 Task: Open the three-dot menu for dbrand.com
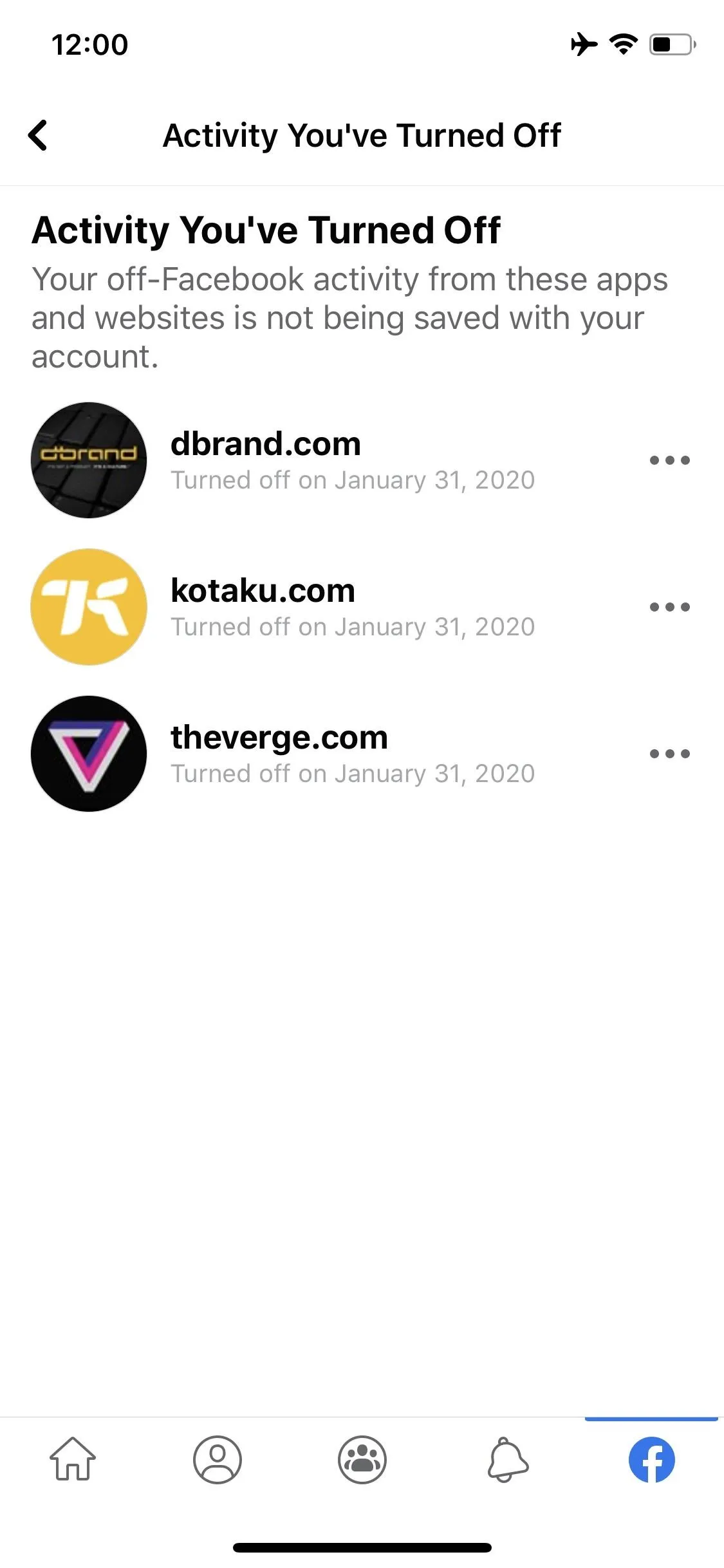point(669,460)
